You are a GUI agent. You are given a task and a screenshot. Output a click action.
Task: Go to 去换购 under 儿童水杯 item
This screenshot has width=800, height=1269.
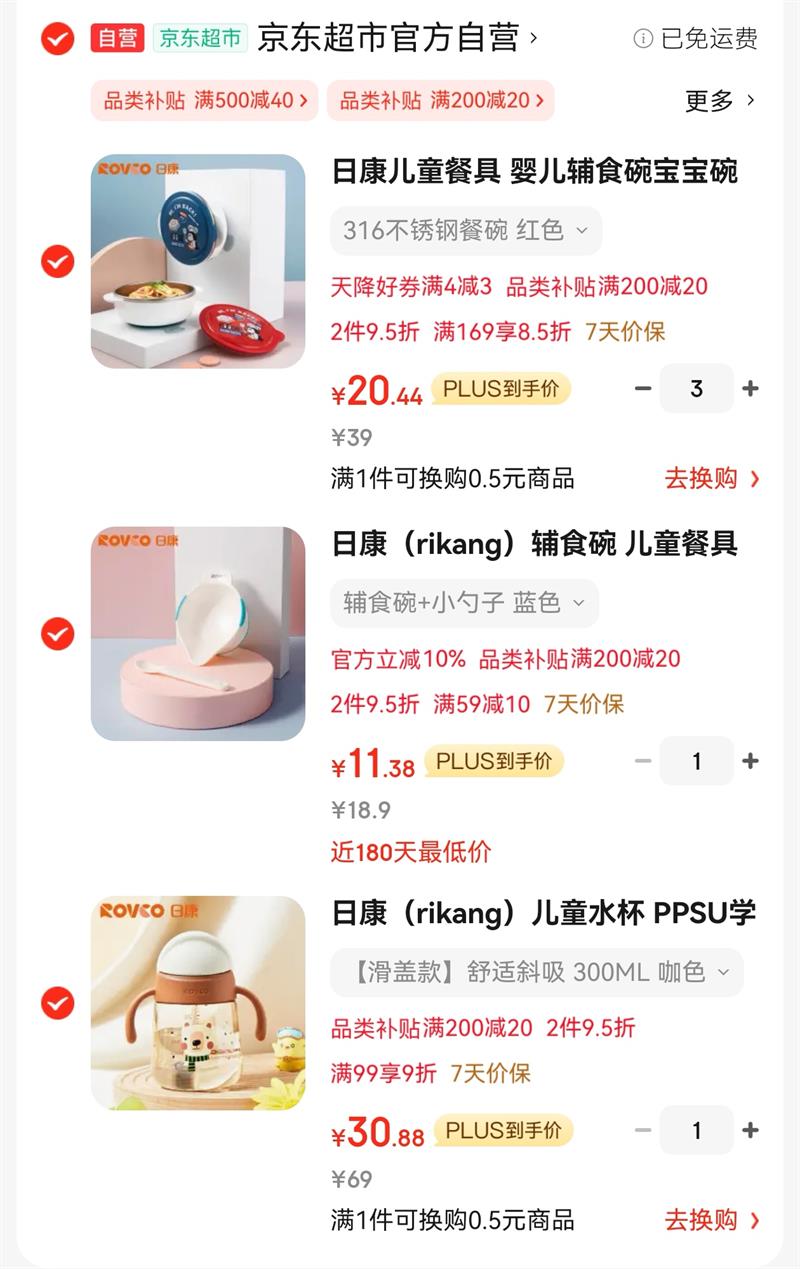coord(712,1220)
